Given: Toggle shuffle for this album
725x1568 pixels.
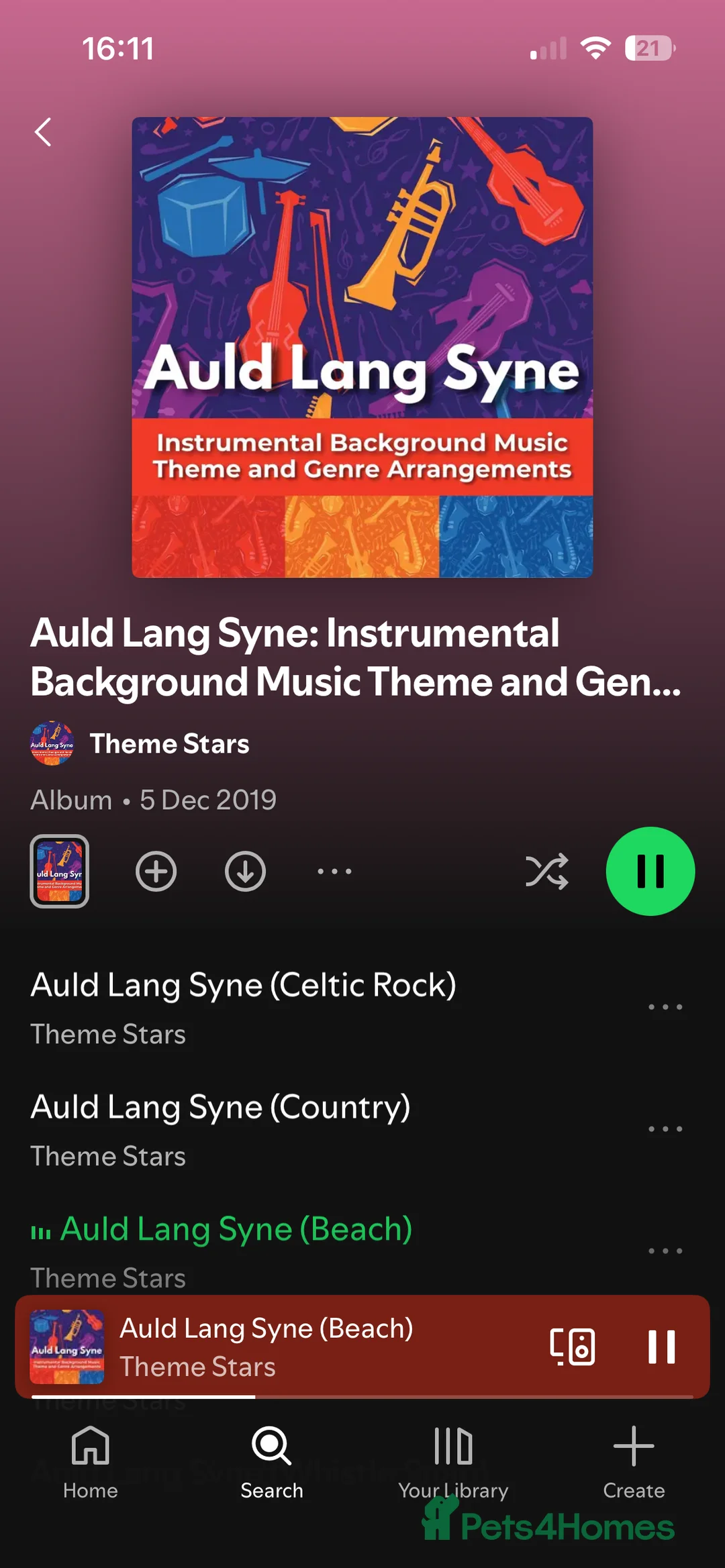Looking at the screenshot, I should click(546, 871).
